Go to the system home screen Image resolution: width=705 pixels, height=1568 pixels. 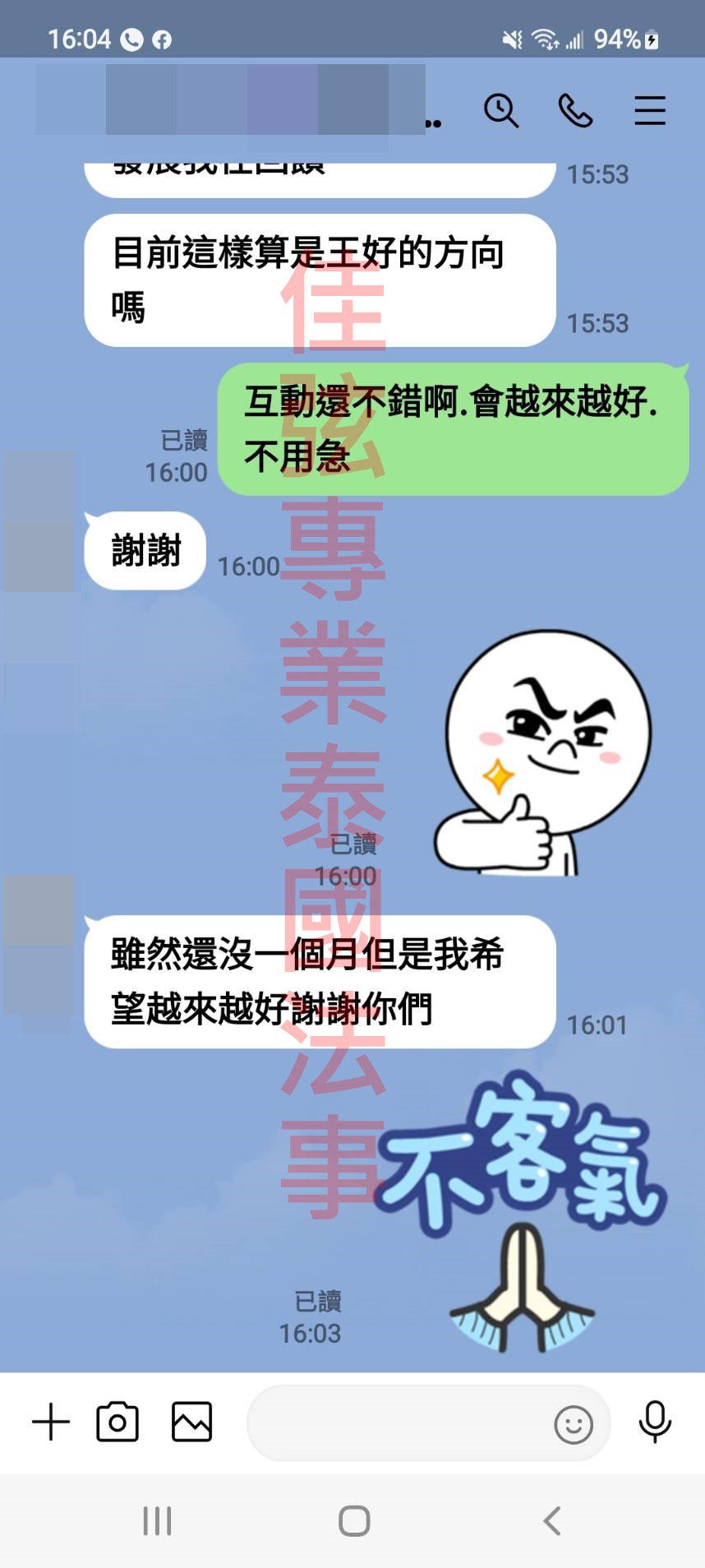pos(354,1521)
